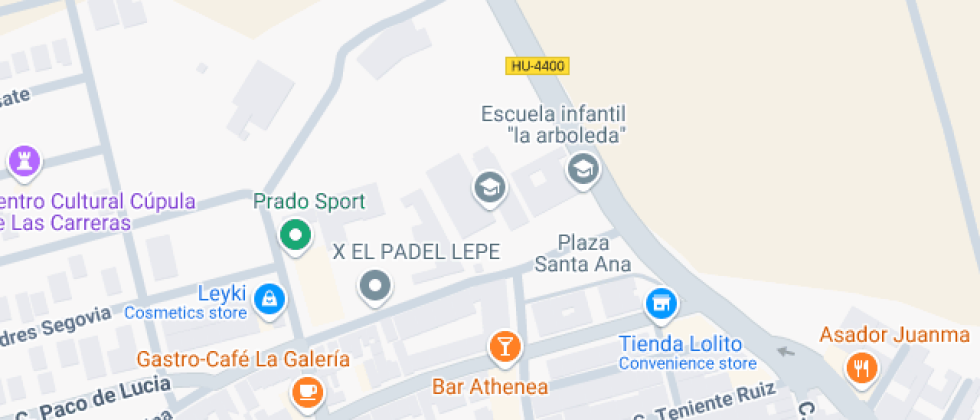Select the Centro Cultural Cúpula marker

24,160
